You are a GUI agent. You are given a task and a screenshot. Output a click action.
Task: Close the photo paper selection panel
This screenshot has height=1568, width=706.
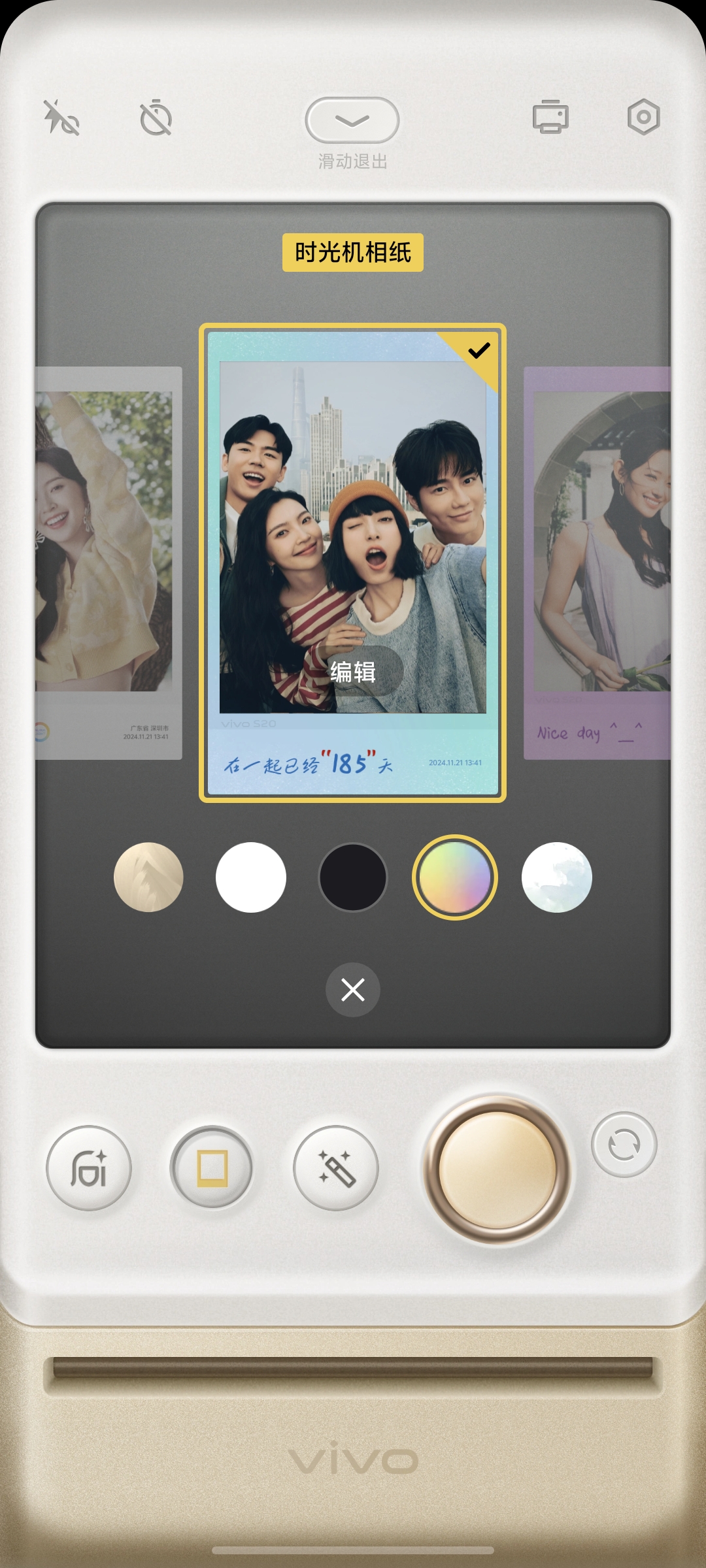(353, 990)
